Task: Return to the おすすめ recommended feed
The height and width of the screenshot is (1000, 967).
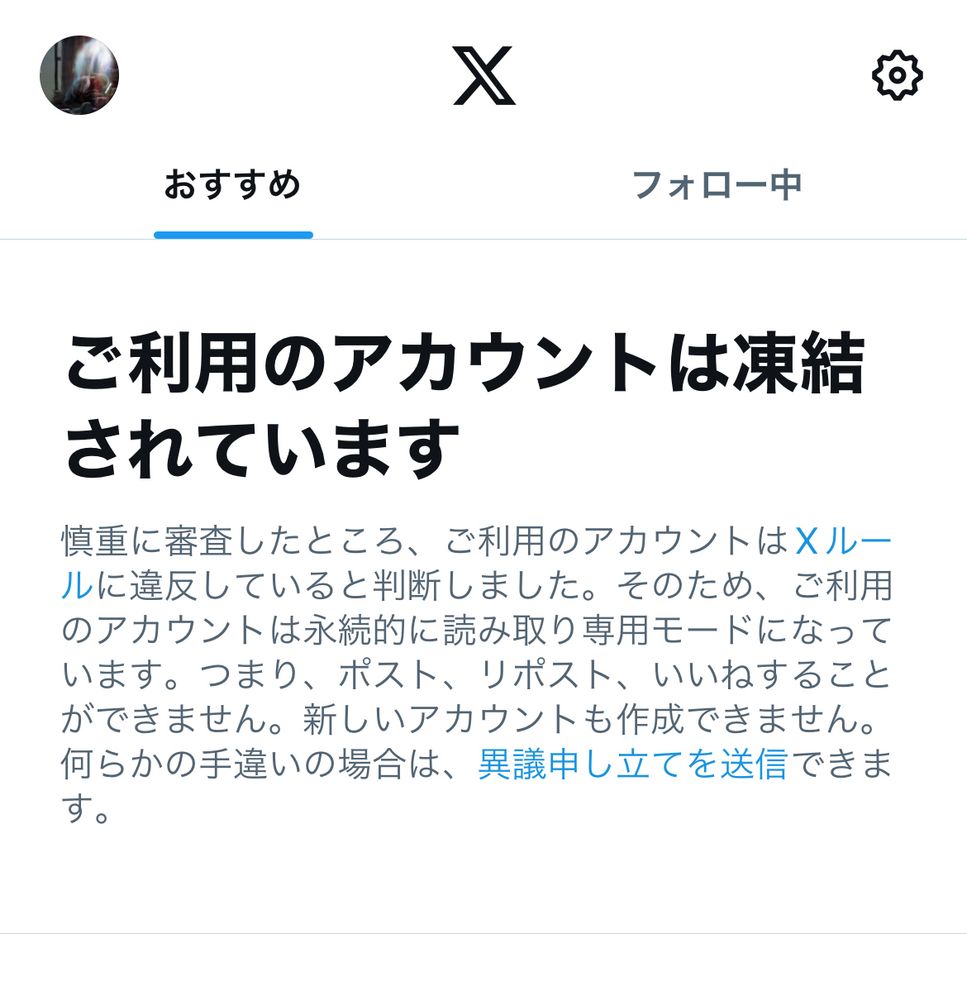Action: point(232,183)
